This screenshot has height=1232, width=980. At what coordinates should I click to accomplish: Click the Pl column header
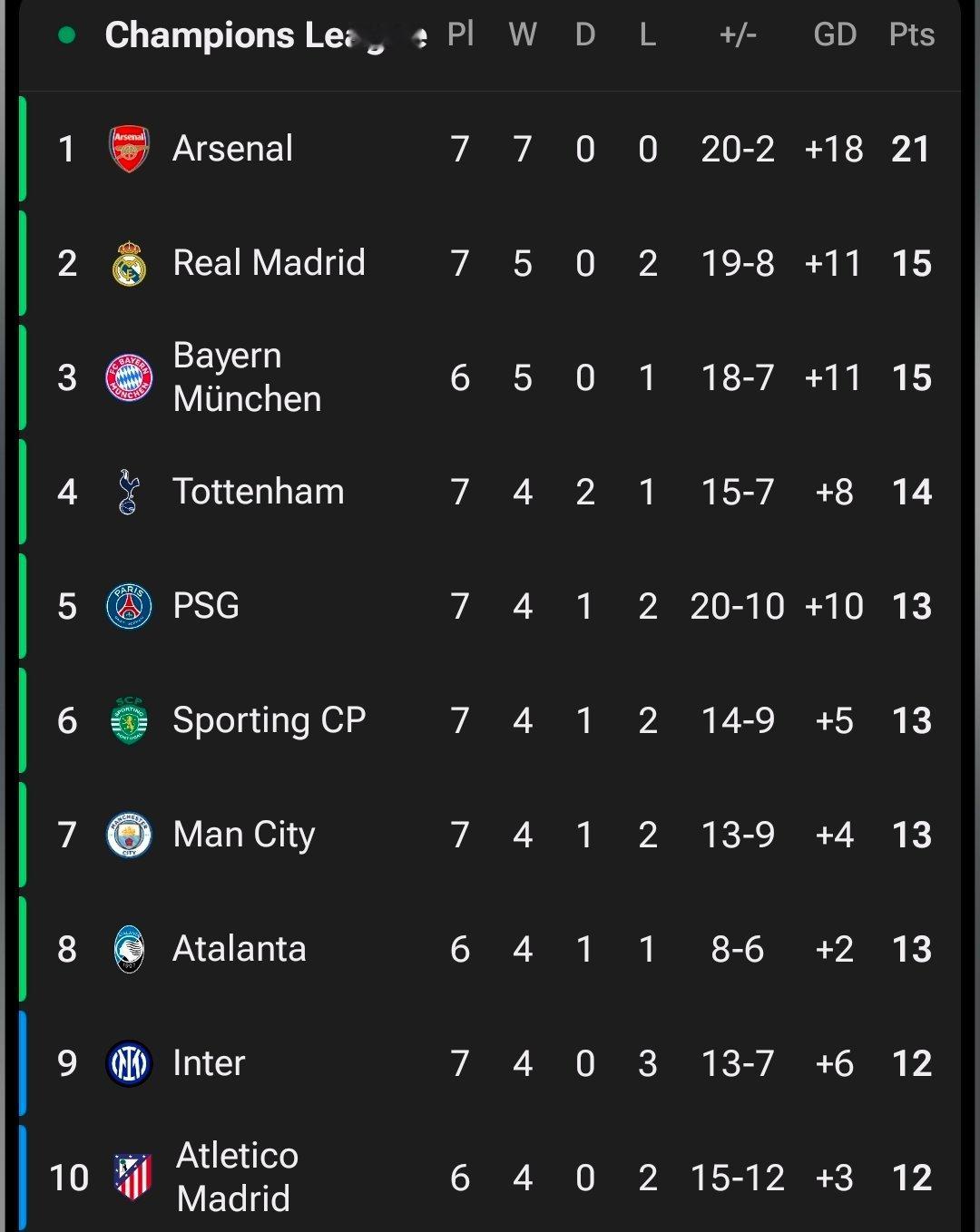tap(459, 34)
